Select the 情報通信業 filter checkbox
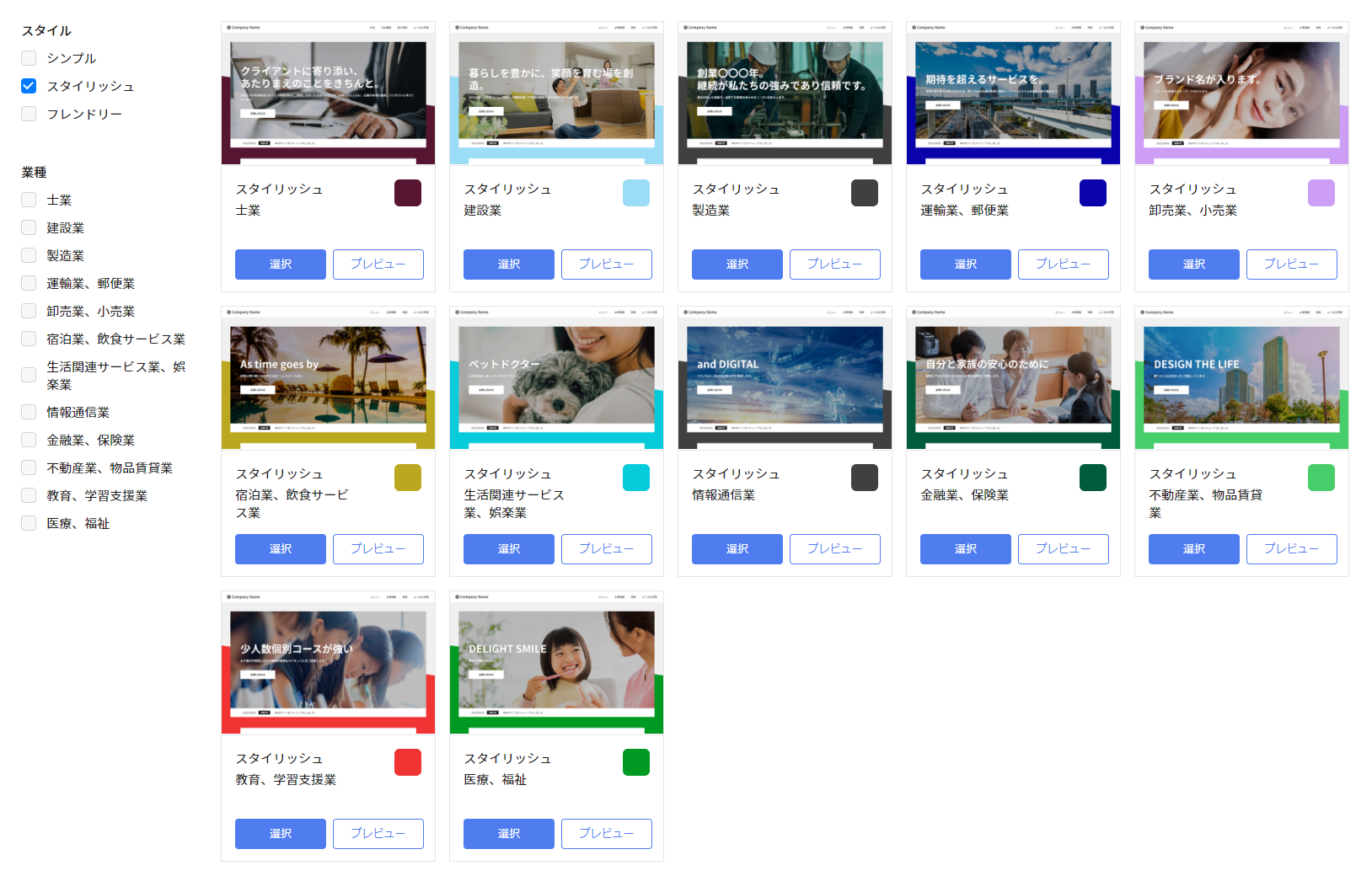 29,412
